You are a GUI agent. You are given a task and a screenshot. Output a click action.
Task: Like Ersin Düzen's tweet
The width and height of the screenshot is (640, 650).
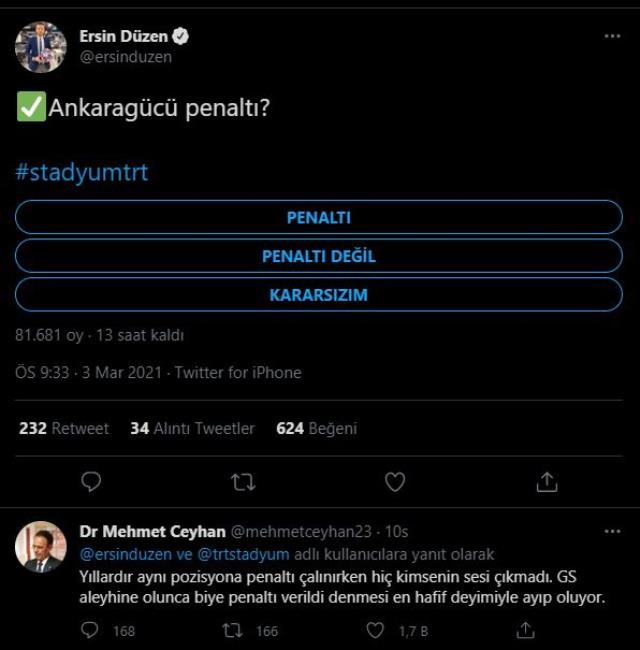(x=395, y=482)
